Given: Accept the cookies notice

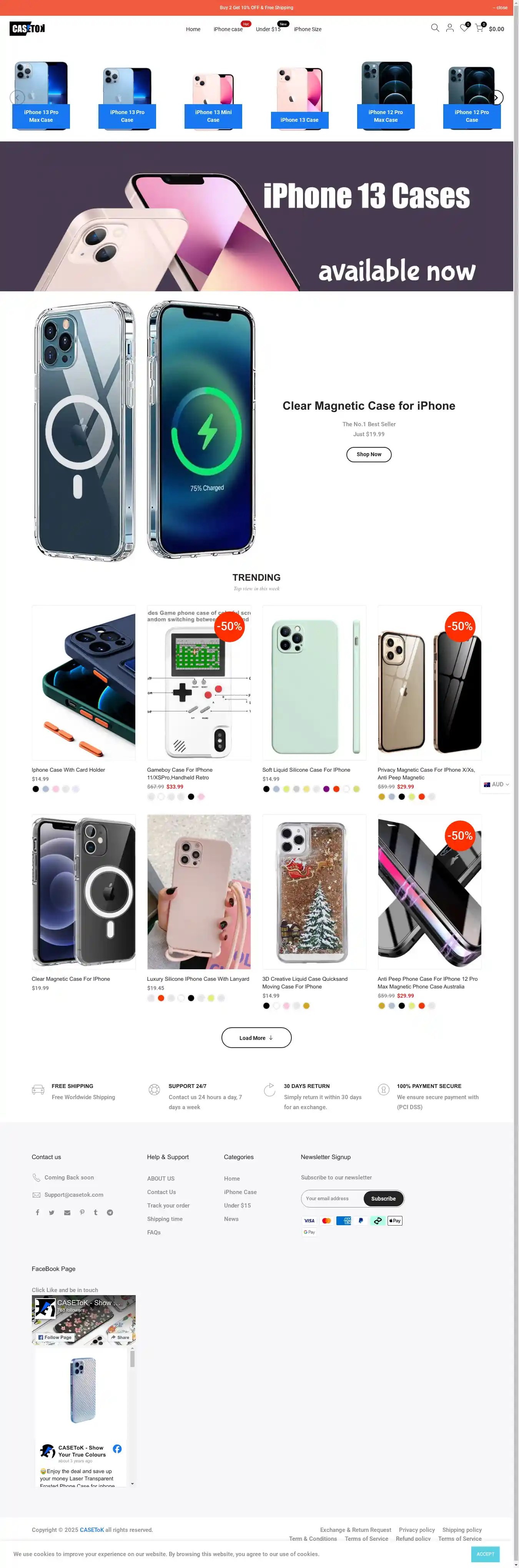Looking at the screenshot, I should point(485,1553).
